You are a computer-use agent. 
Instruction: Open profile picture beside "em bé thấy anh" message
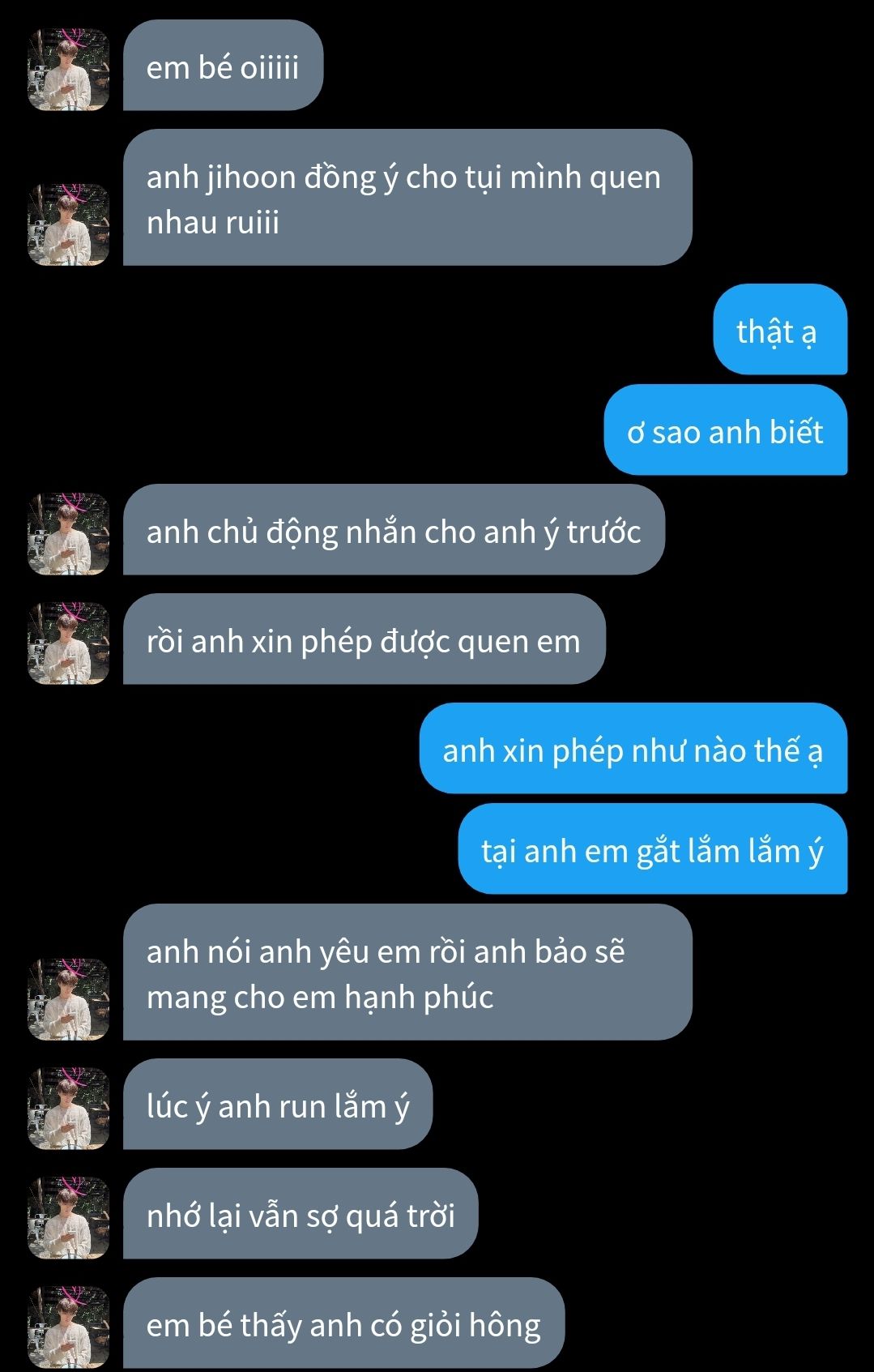(69, 1327)
